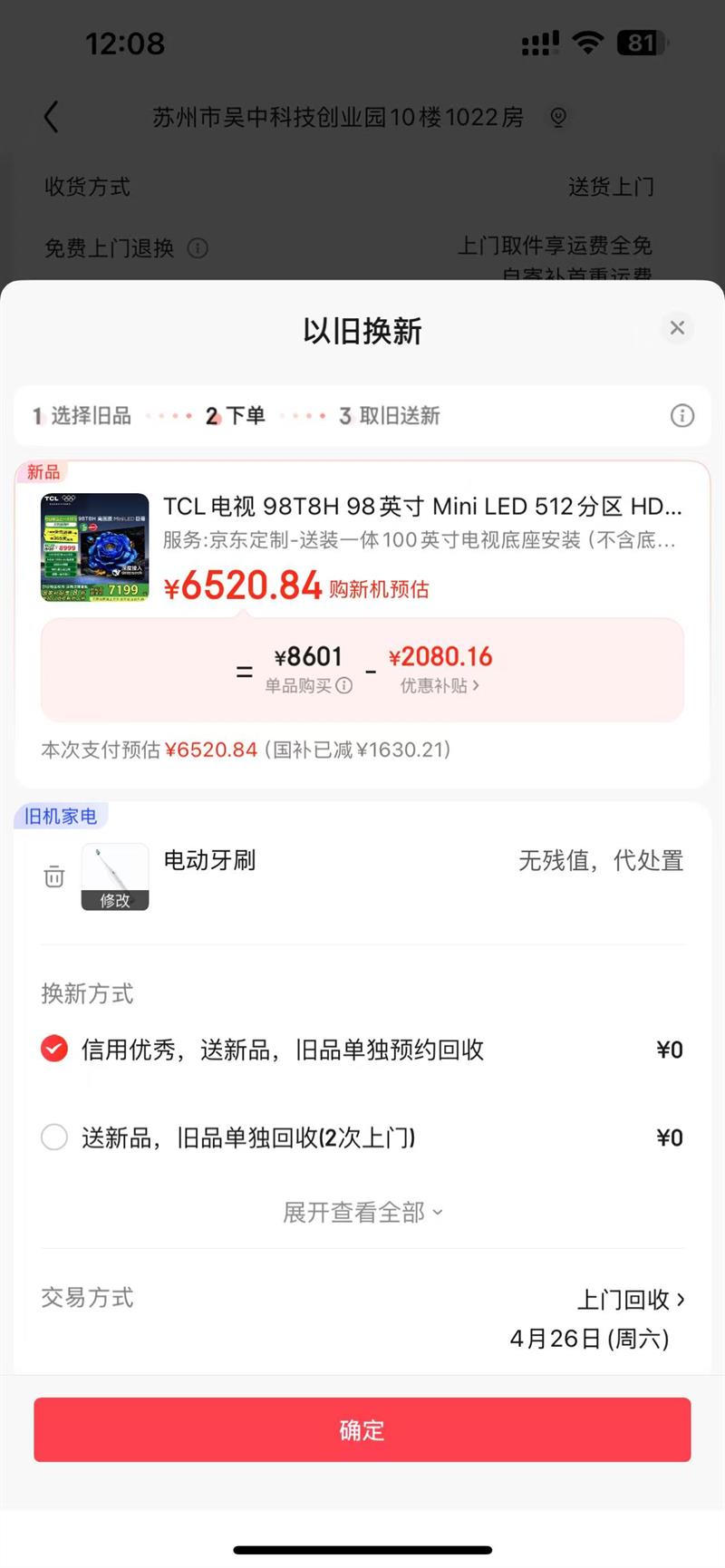Change the 上门回收 trade method
The width and height of the screenshot is (725, 1568).
pyautogui.click(x=632, y=1300)
